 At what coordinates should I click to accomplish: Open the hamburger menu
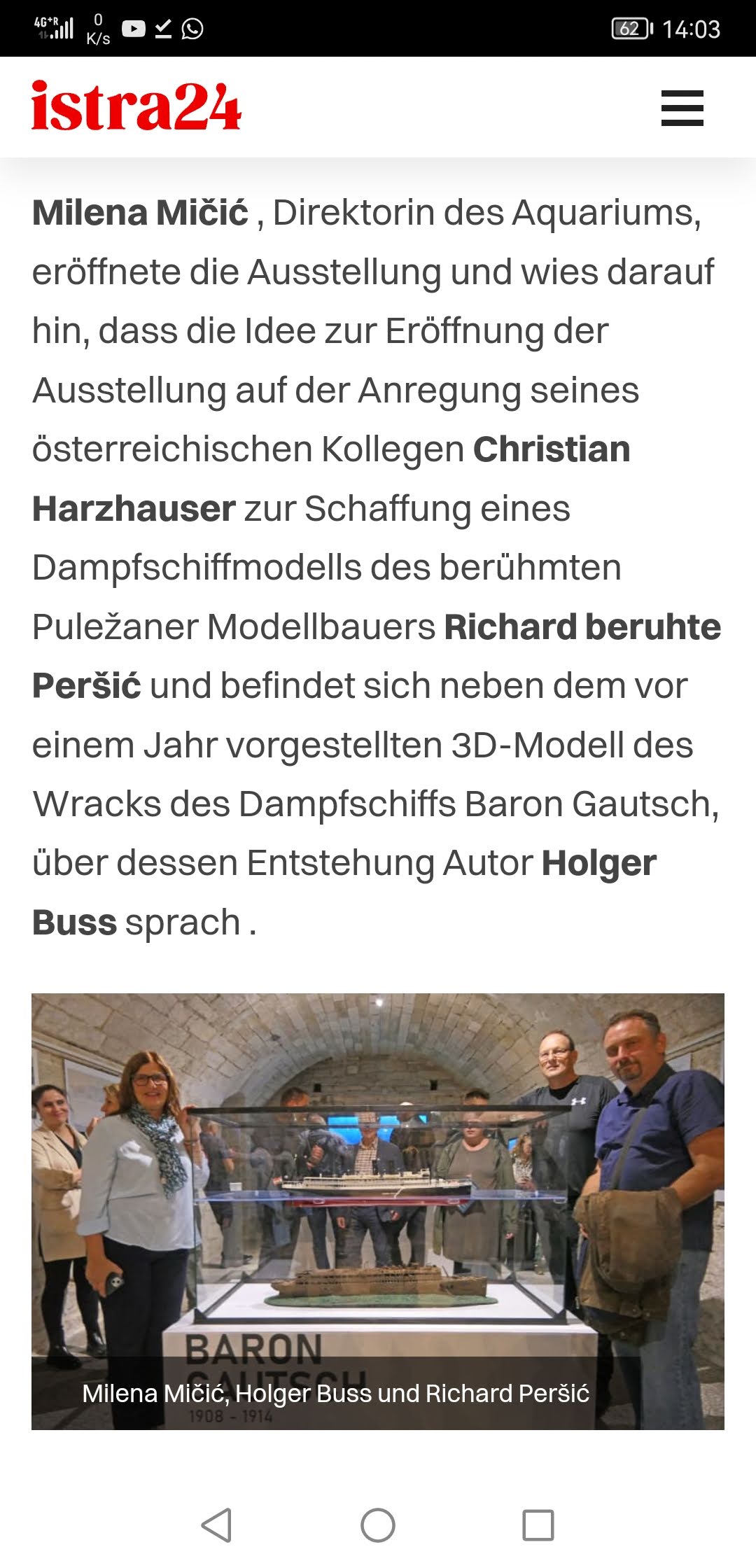pyautogui.click(x=682, y=108)
